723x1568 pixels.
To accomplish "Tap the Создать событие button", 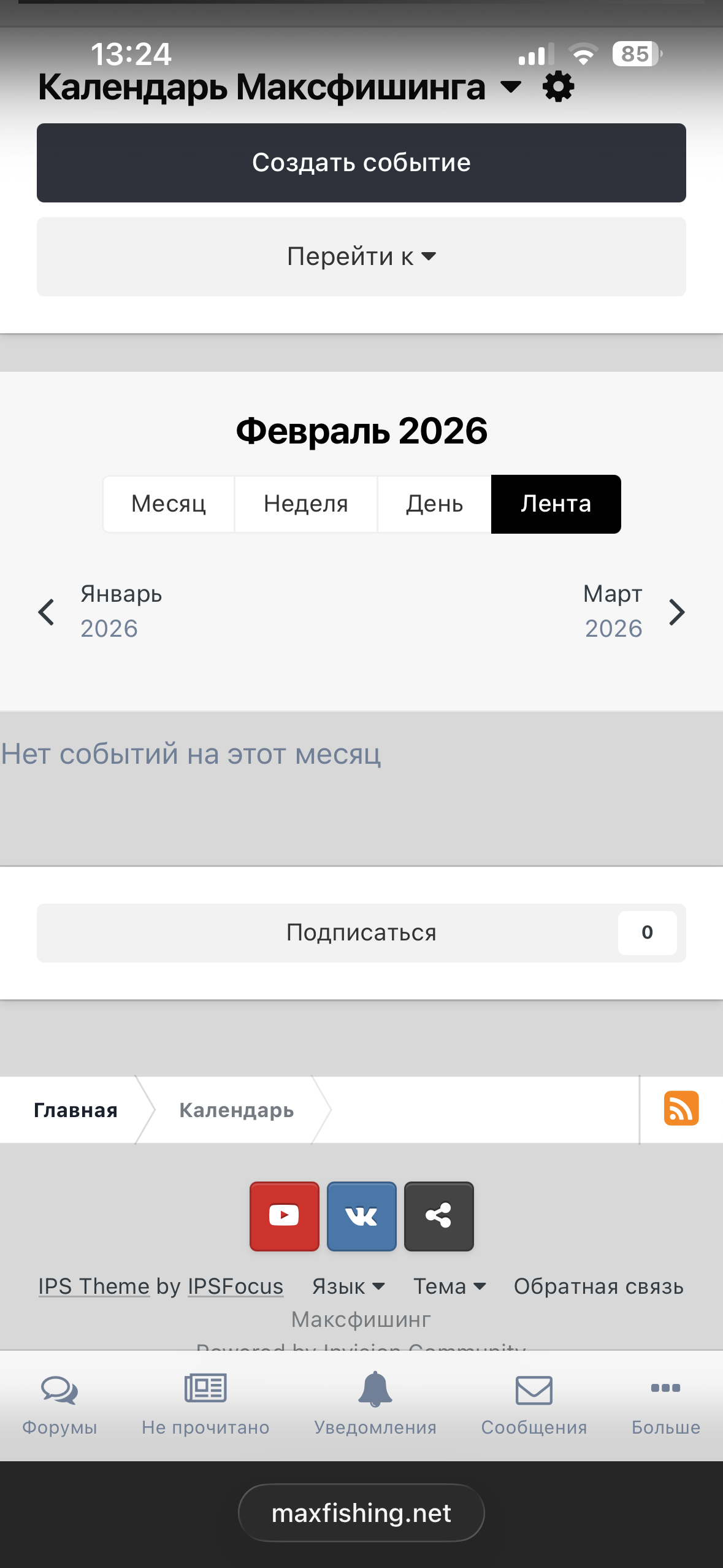I will point(361,163).
